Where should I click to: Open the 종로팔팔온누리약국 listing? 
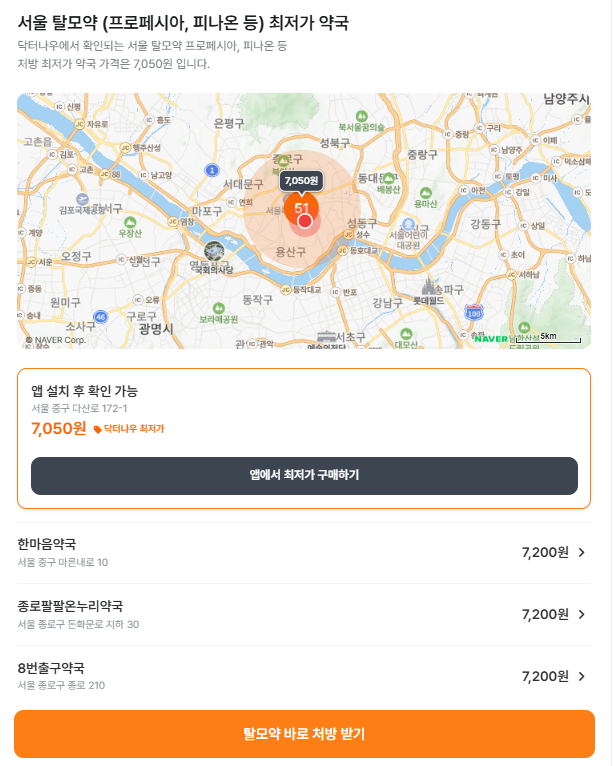point(303,614)
